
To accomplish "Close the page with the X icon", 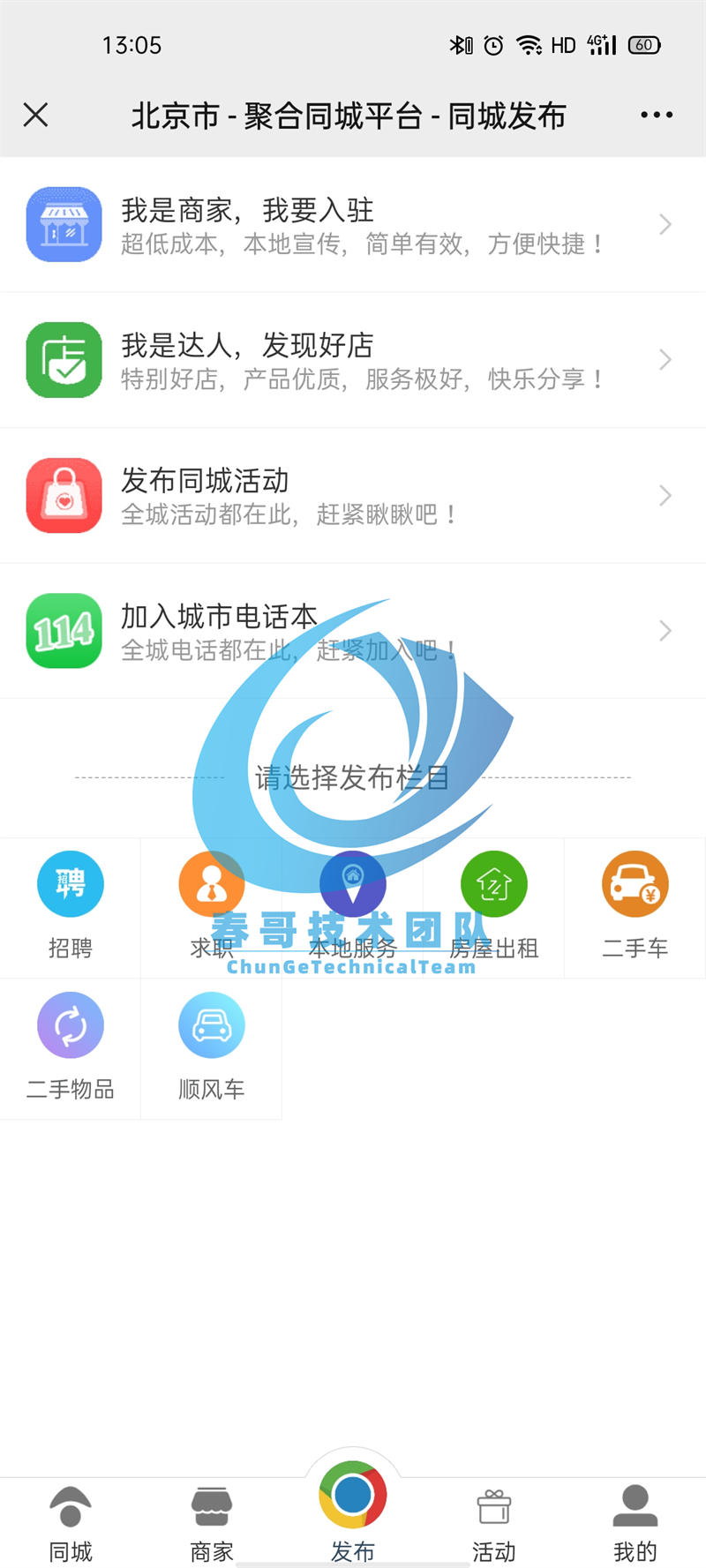I will pyautogui.click(x=35, y=115).
